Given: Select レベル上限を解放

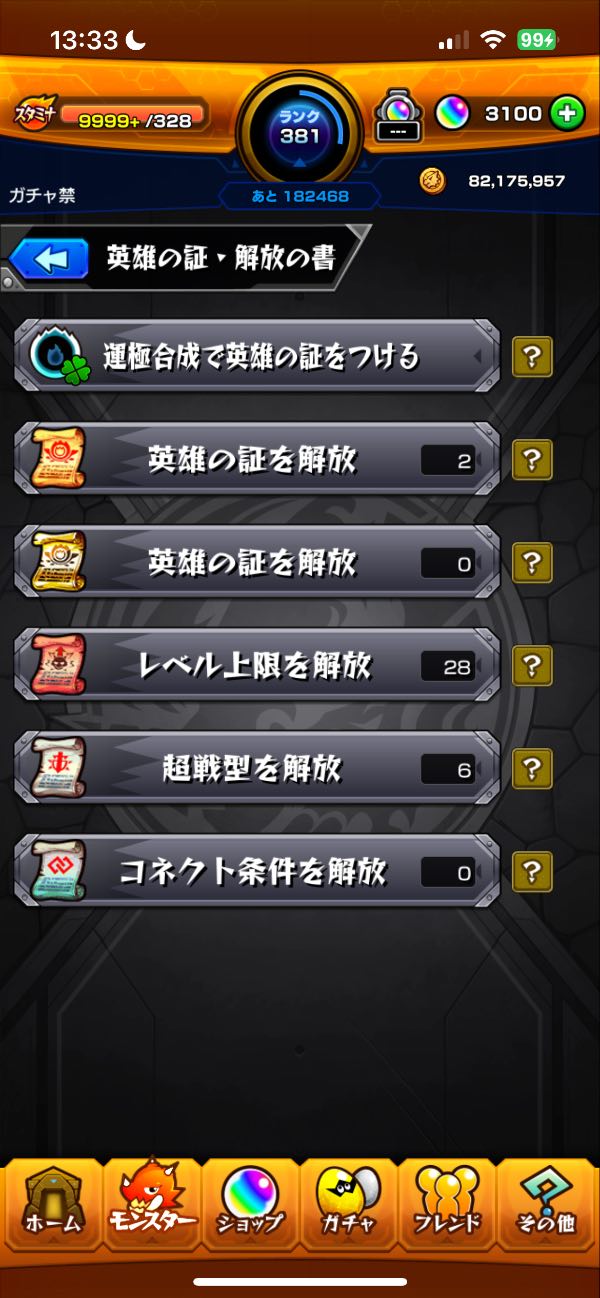Looking at the screenshot, I should pyautogui.click(x=257, y=665).
